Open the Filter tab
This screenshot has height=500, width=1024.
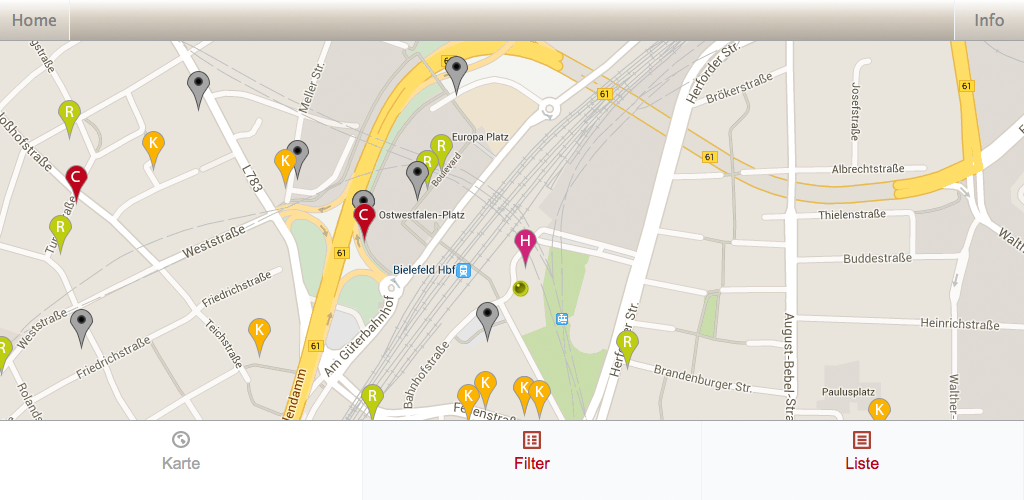[531, 451]
